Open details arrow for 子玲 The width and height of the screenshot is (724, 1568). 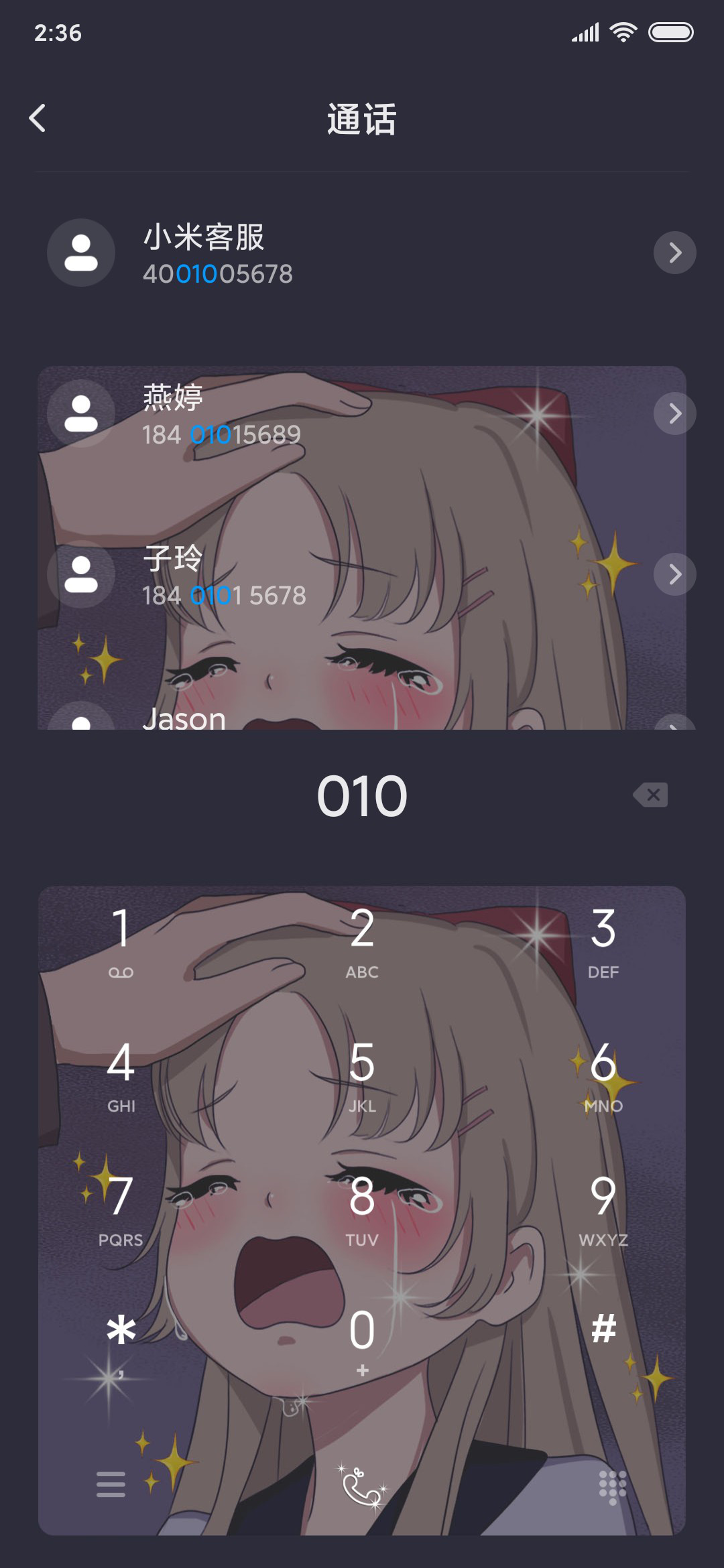(674, 574)
